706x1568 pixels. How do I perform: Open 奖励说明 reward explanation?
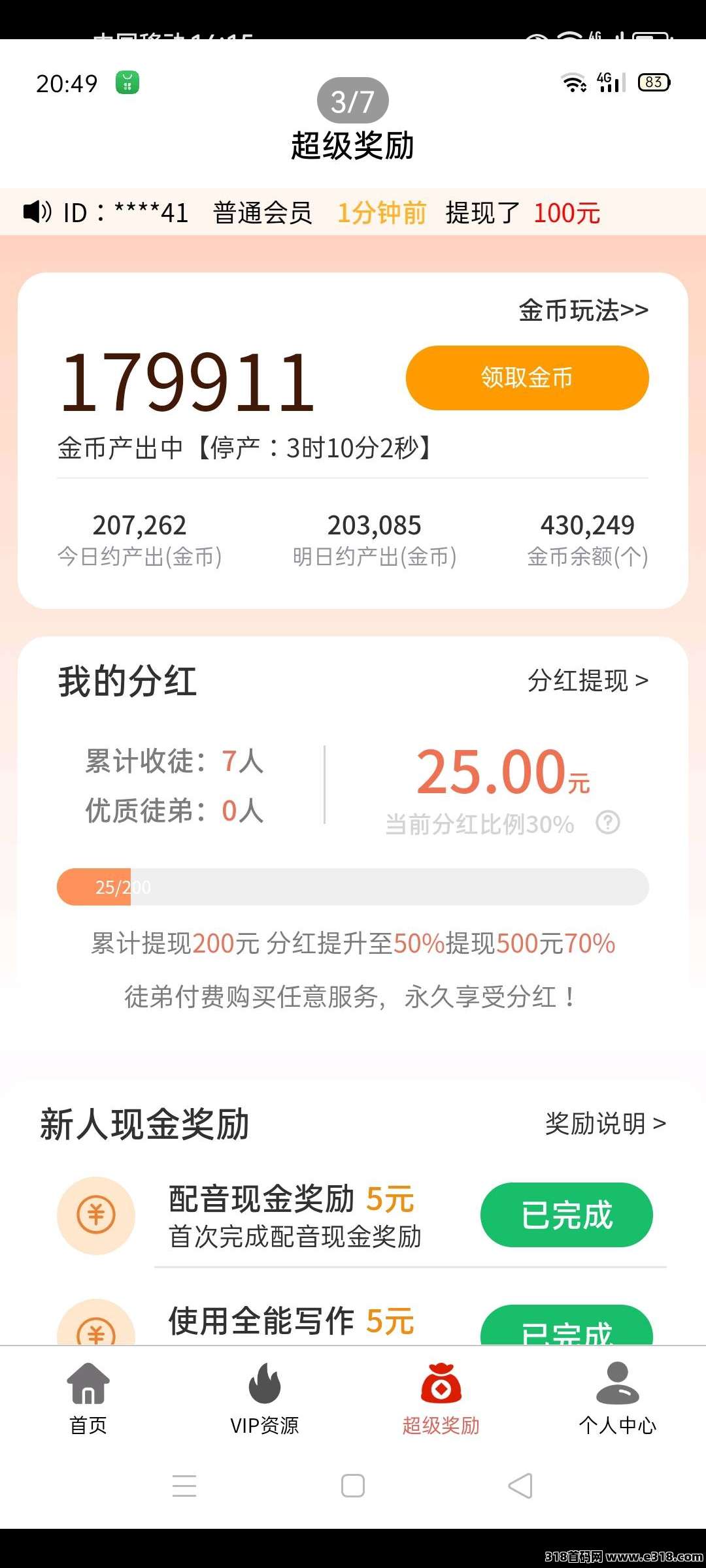click(605, 1124)
